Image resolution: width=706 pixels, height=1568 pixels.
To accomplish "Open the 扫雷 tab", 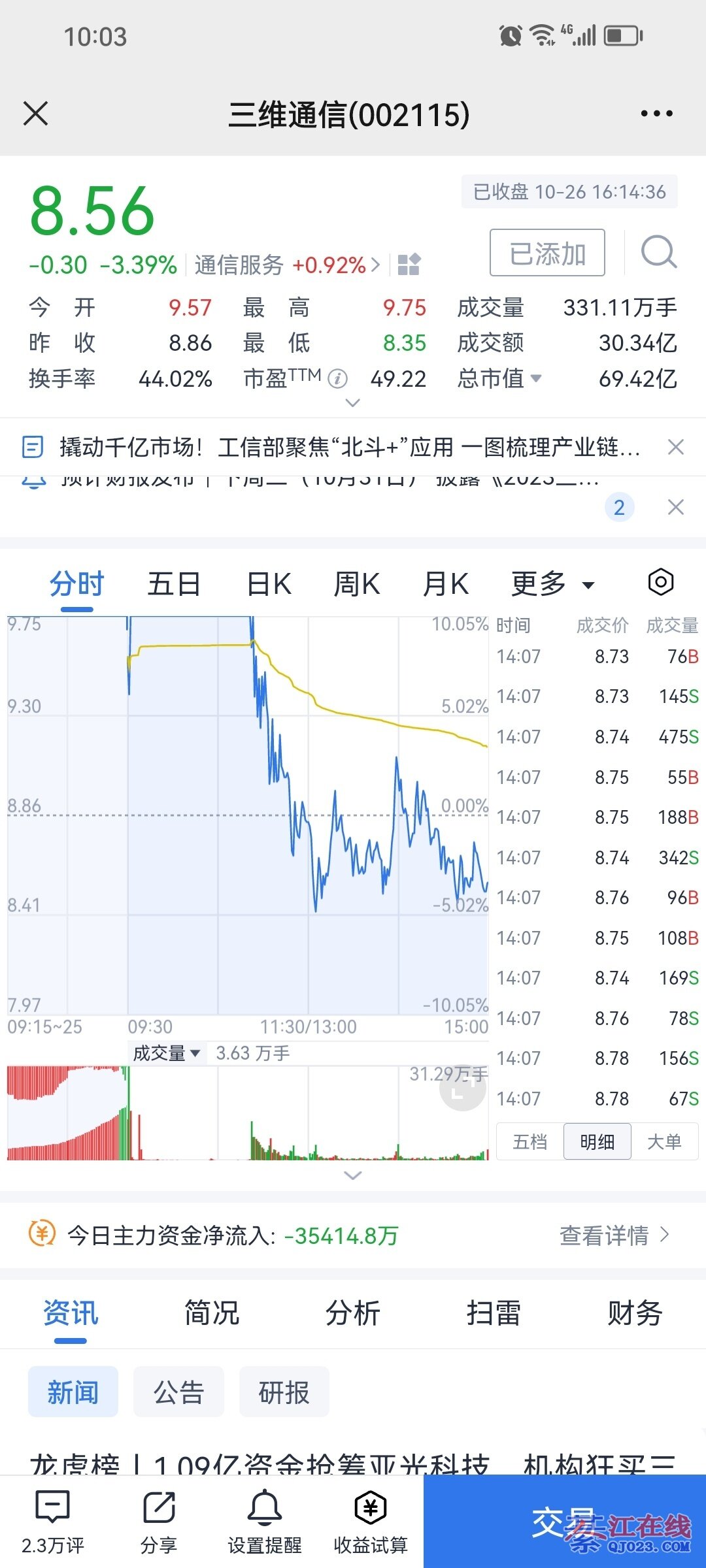I will [494, 1313].
